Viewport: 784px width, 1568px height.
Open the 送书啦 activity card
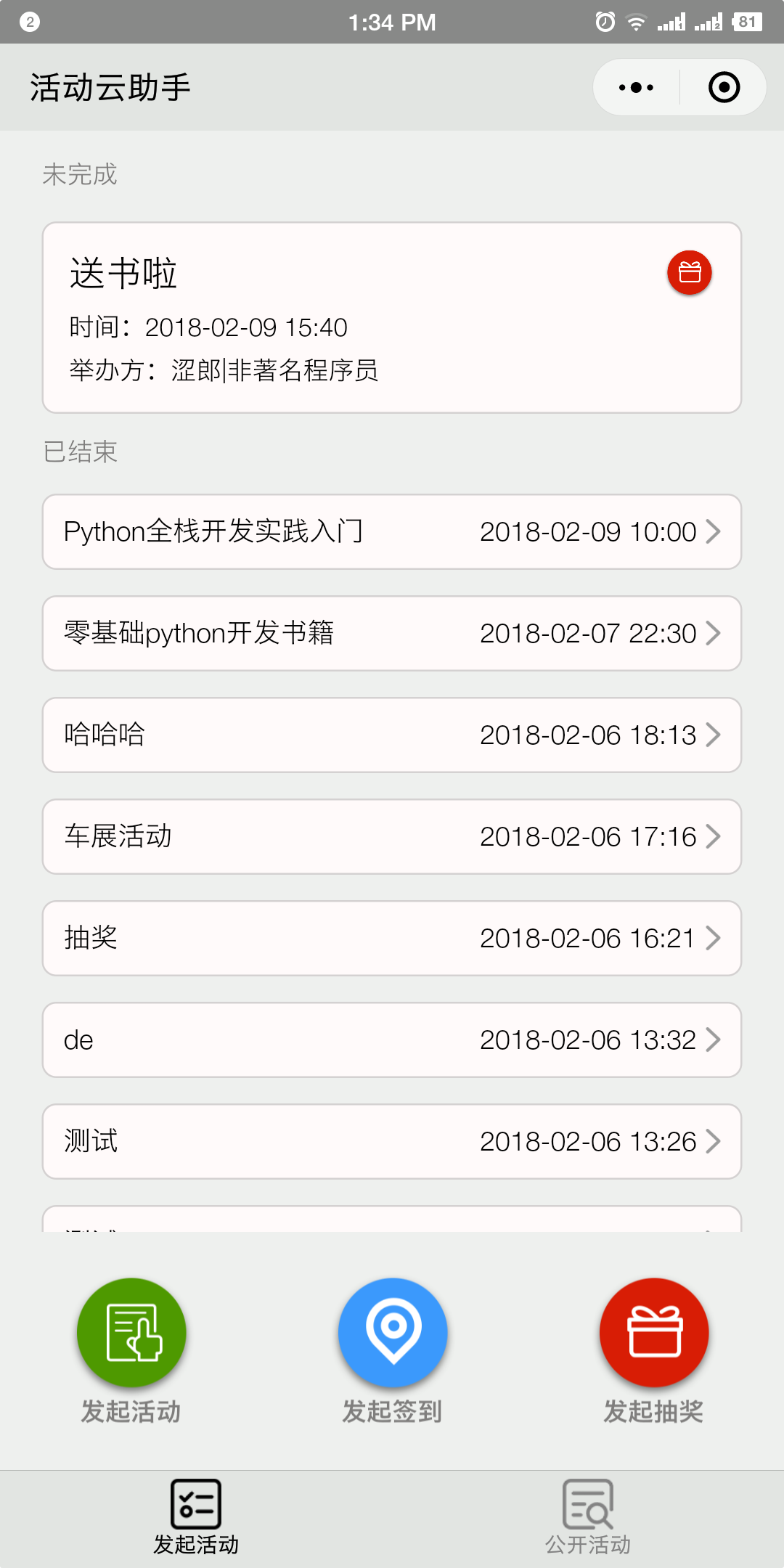[x=392, y=318]
